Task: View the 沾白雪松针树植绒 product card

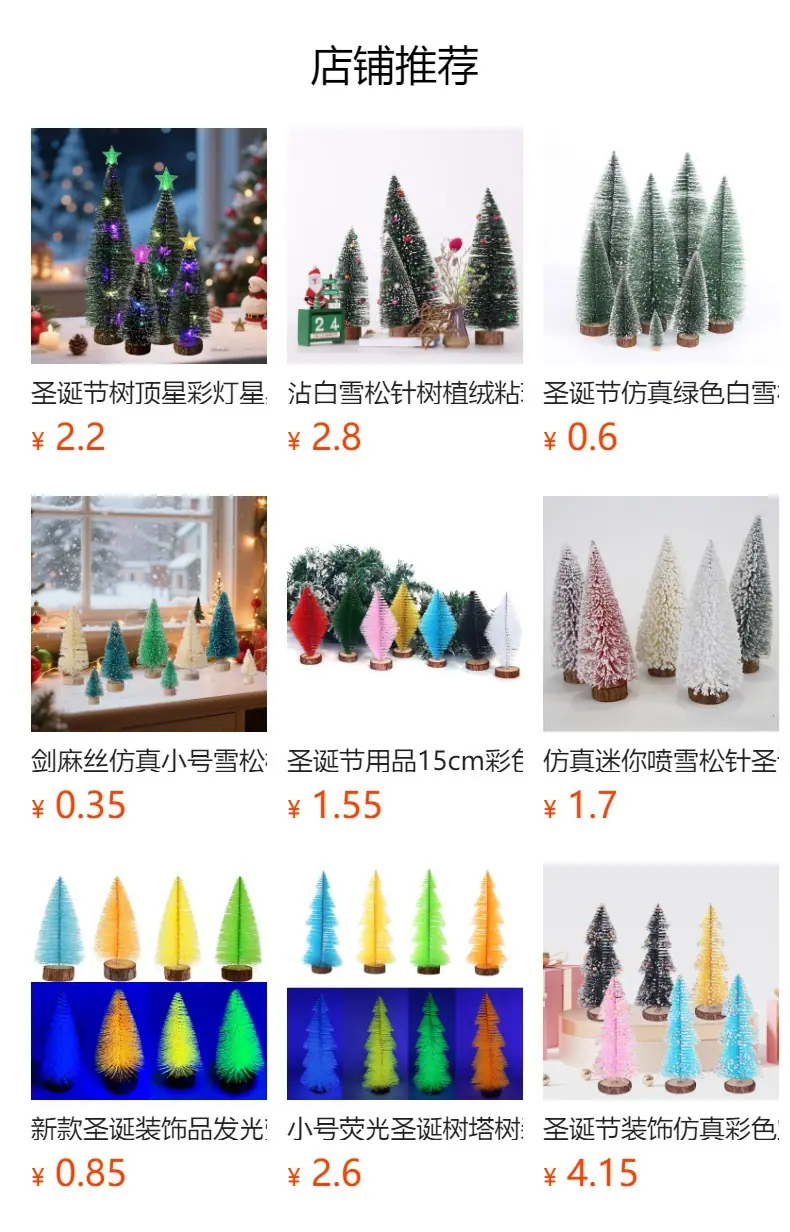Action: [x=404, y=246]
